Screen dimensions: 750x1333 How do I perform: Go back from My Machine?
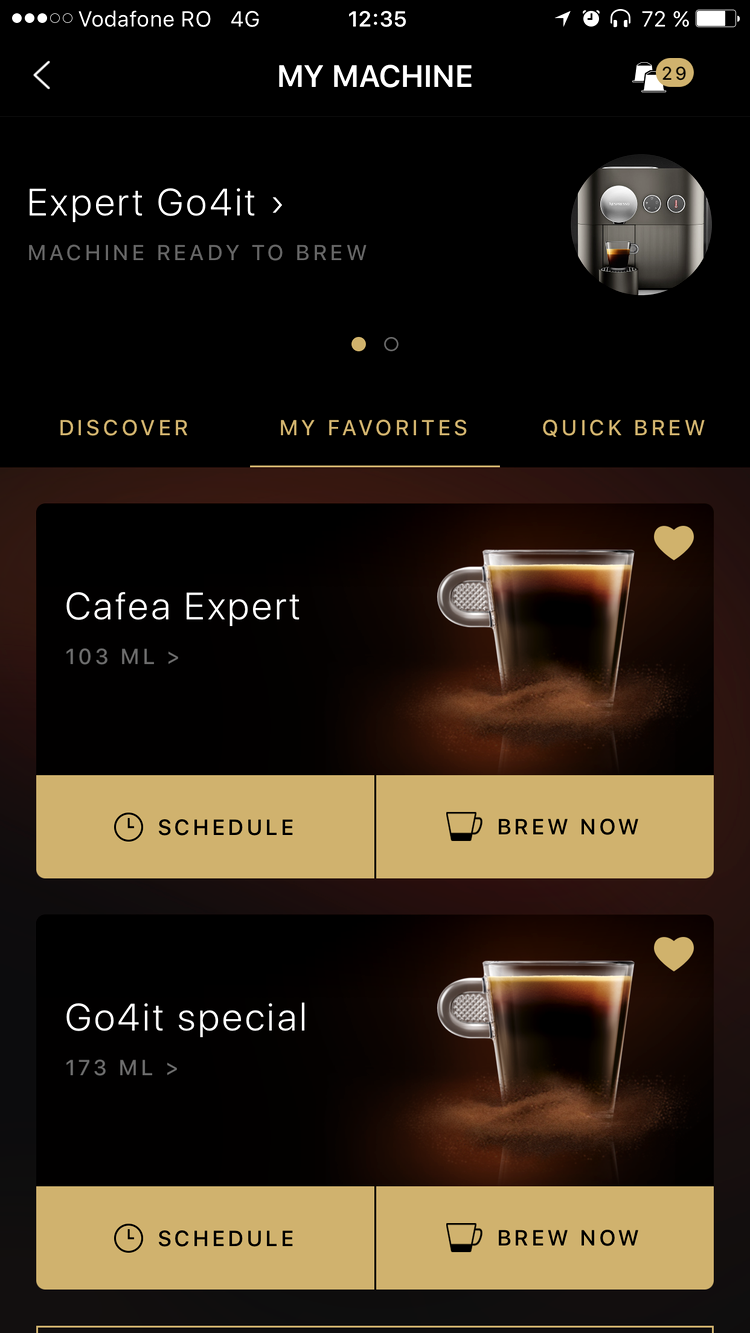point(42,76)
